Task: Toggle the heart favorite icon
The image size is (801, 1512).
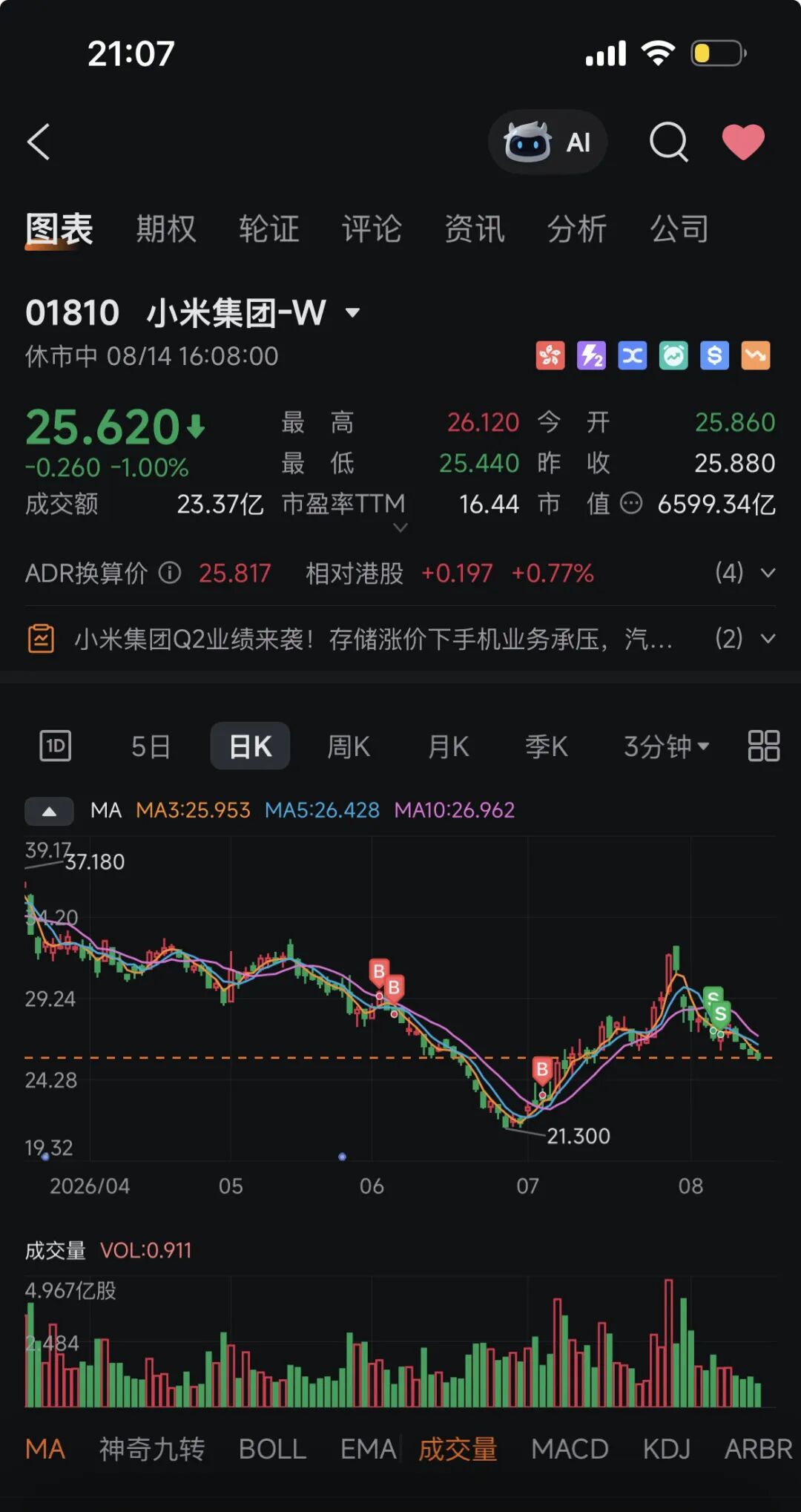Action: pyautogui.click(x=743, y=142)
